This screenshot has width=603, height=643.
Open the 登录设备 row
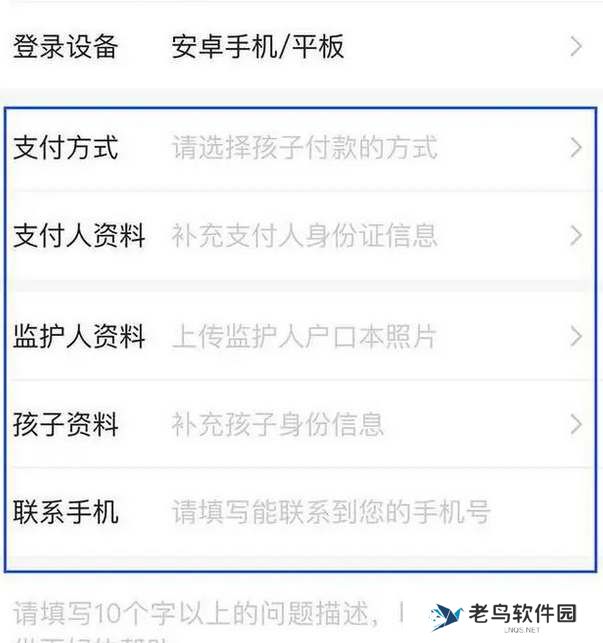click(x=300, y=46)
